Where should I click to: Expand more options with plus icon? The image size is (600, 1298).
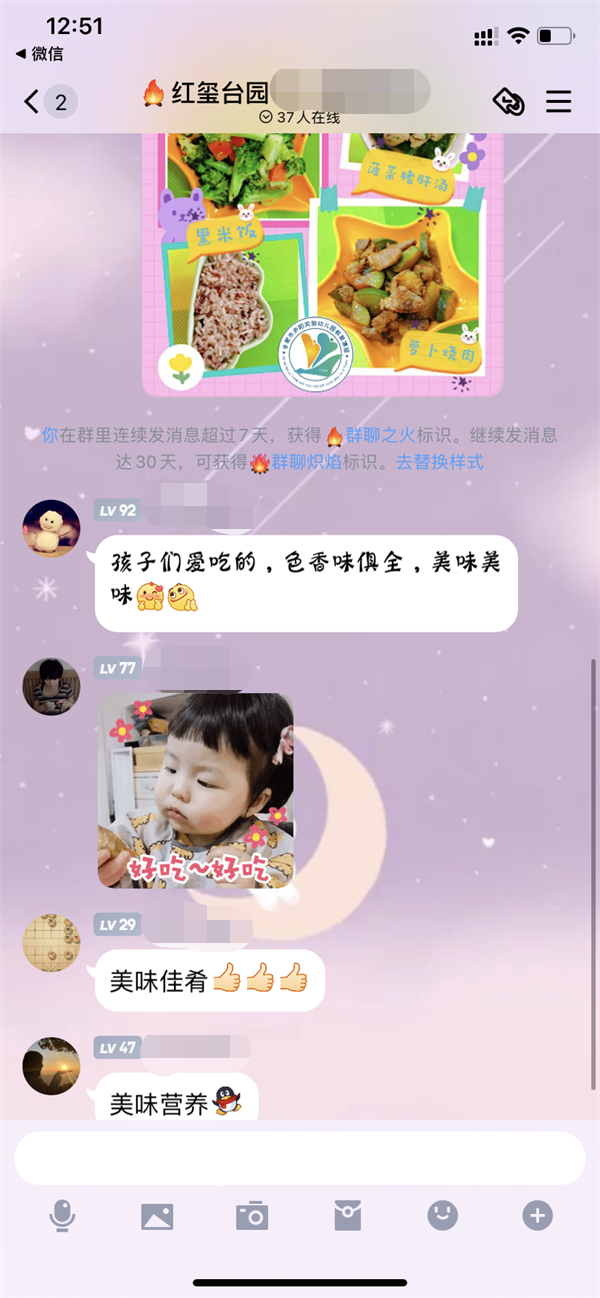[x=537, y=1216]
